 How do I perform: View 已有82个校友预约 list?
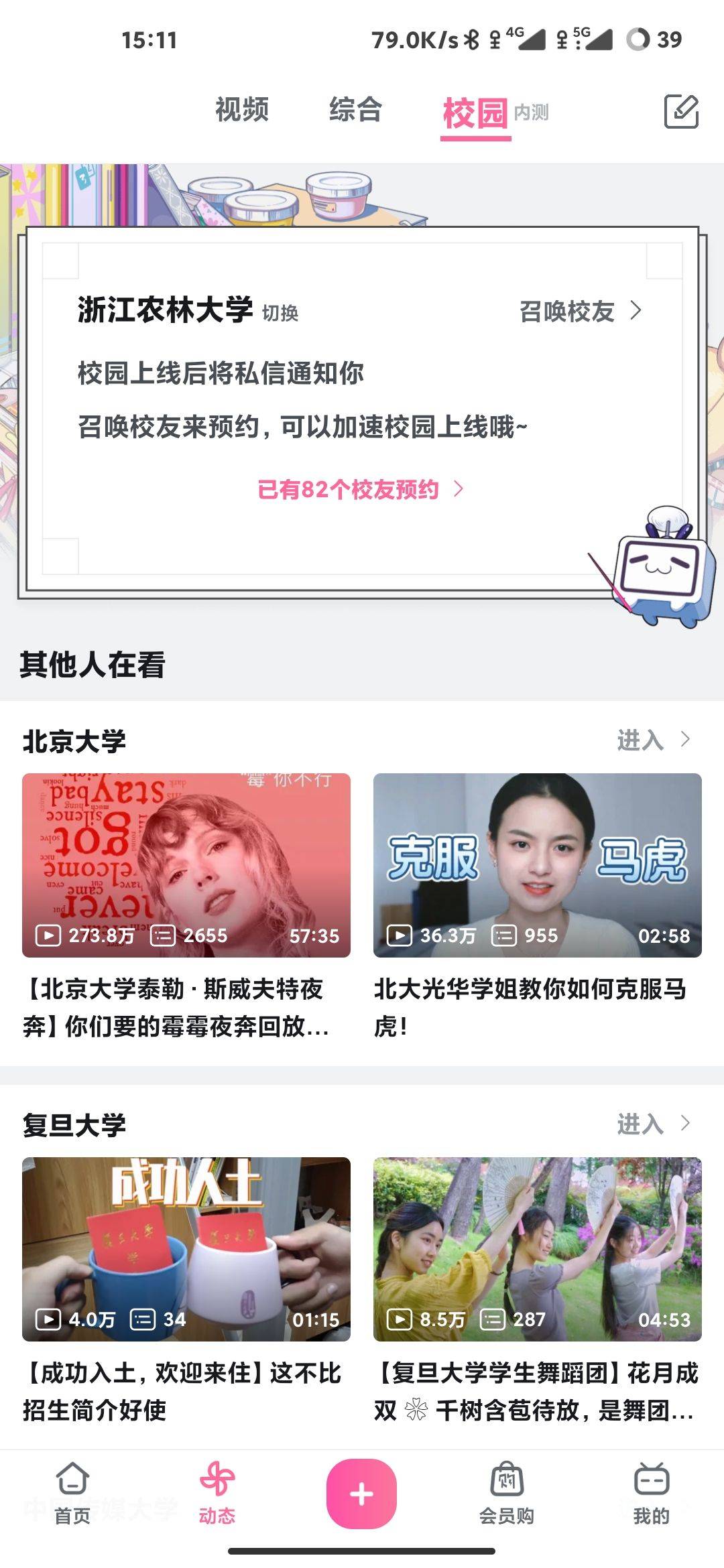[360, 490]
